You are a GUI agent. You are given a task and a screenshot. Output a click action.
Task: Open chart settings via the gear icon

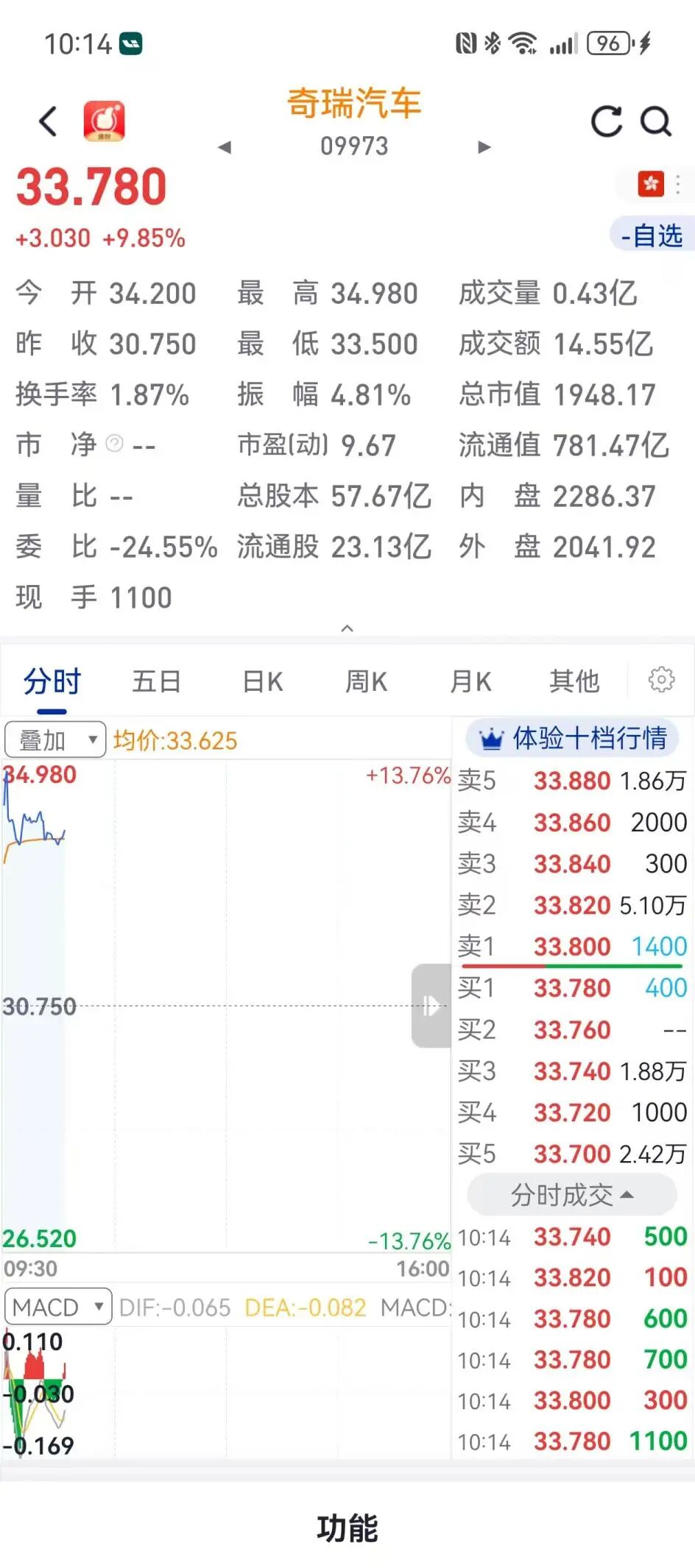(660, 680)
